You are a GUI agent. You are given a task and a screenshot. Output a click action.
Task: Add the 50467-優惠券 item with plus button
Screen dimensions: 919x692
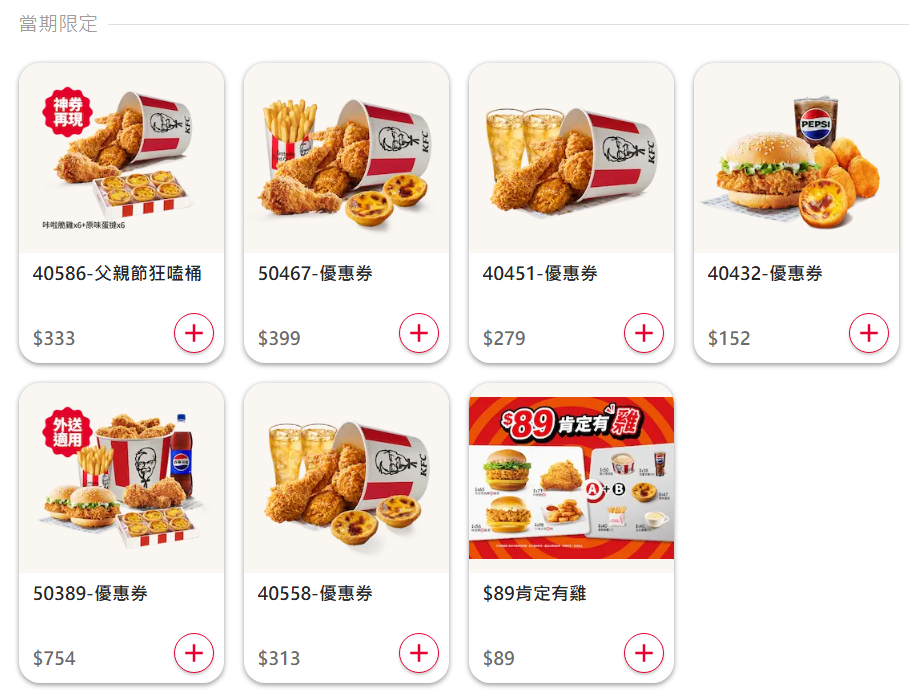[419, 333]
